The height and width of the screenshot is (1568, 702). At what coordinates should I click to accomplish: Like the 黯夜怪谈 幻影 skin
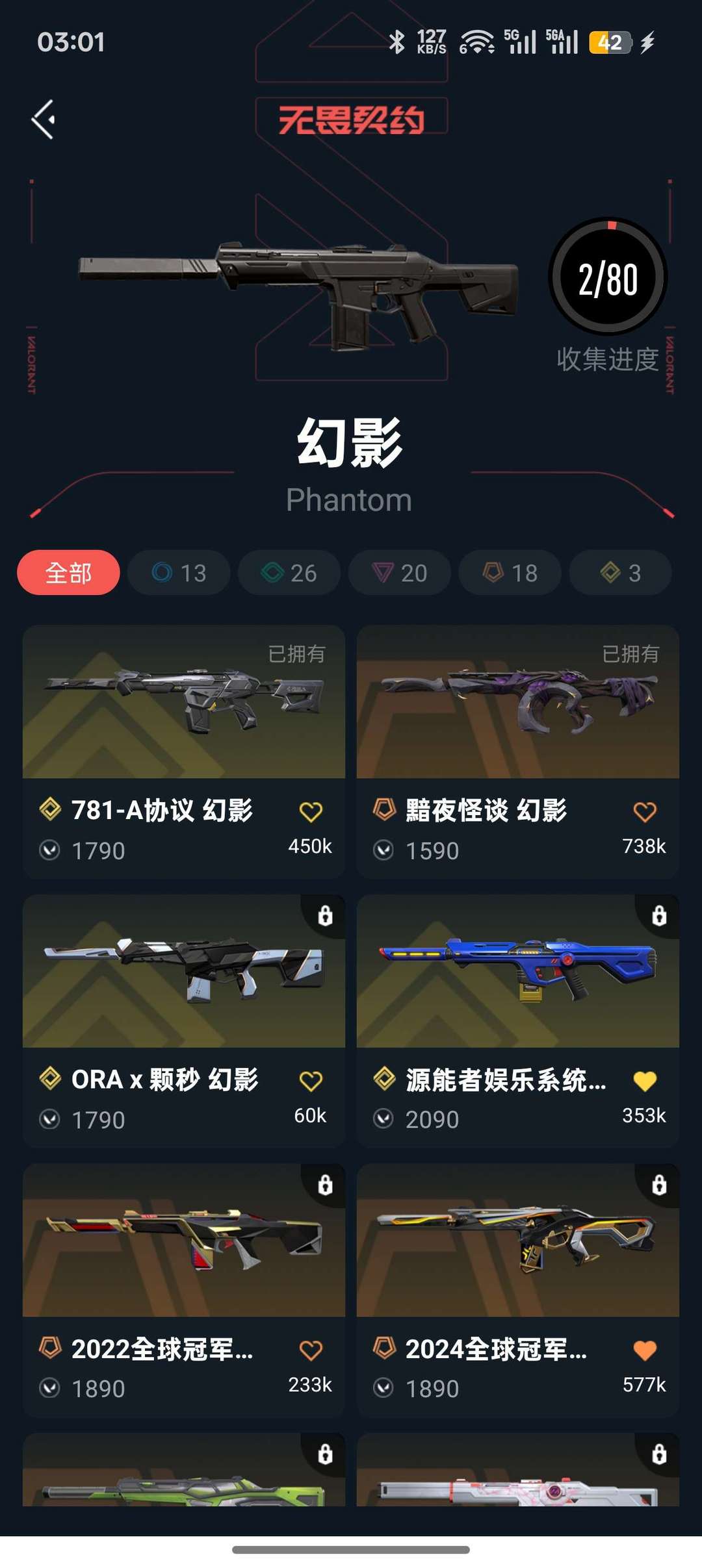pyautogui.click(x=645, y=812)
